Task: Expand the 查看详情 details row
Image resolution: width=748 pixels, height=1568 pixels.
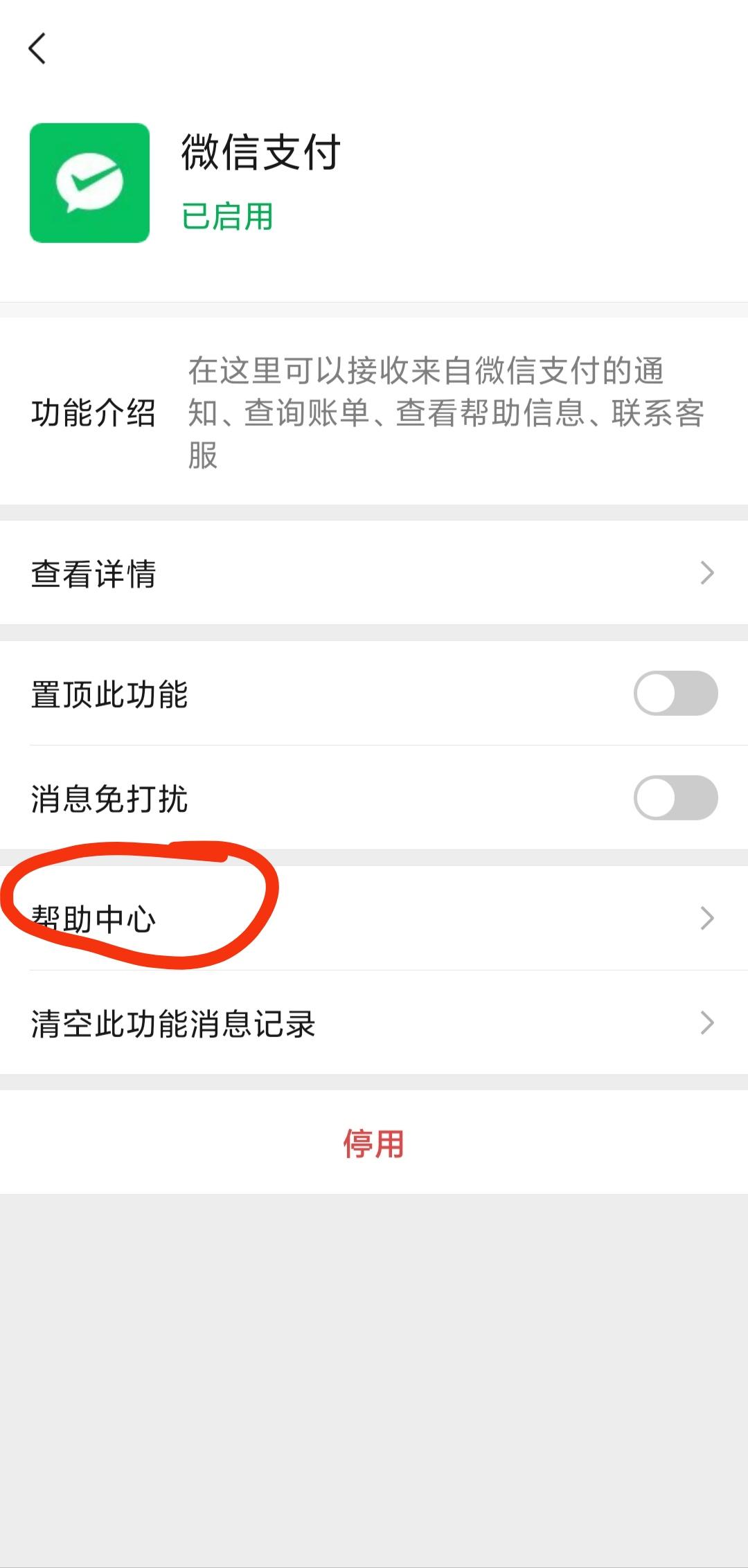Action: point(93,573)
